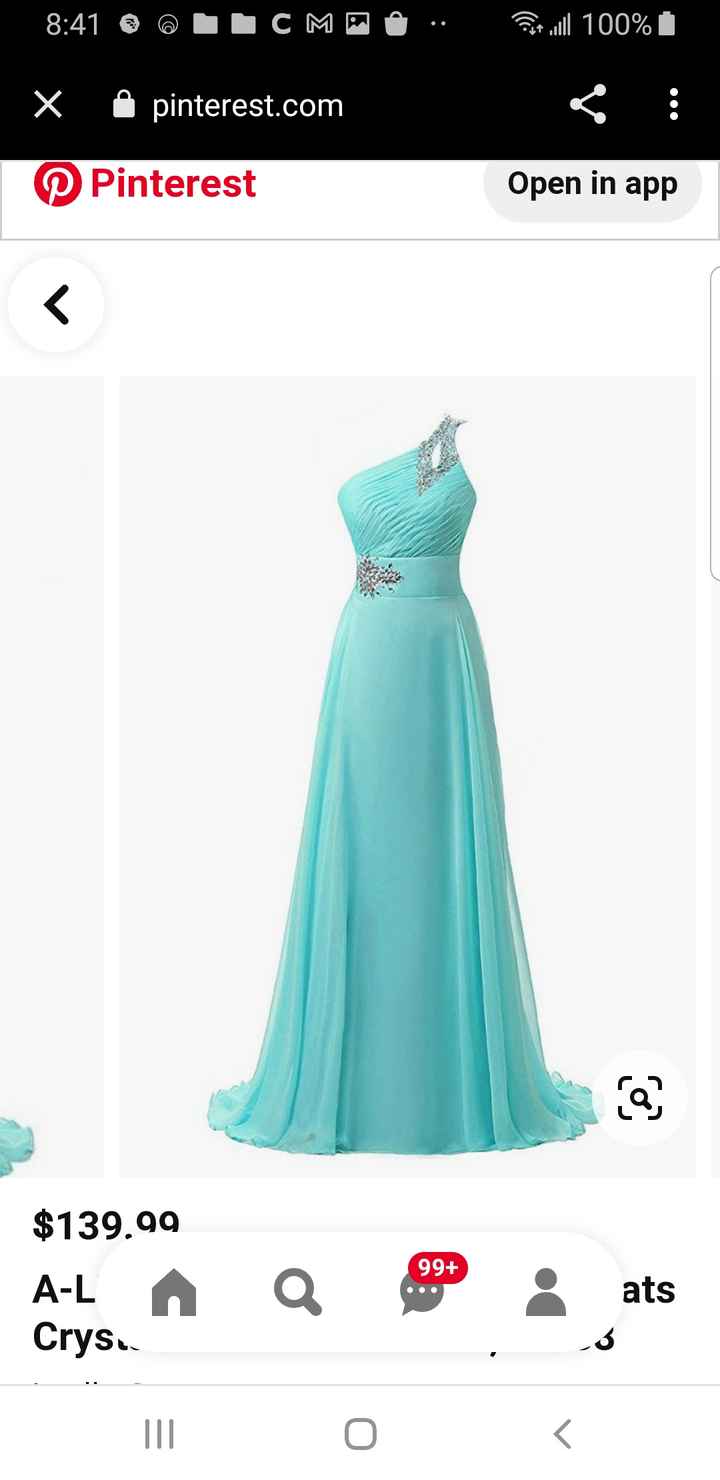This screenshot has width=720, height=1480.
Task: Open the Pinterest logo link
Action: click(x=146, y=184)
